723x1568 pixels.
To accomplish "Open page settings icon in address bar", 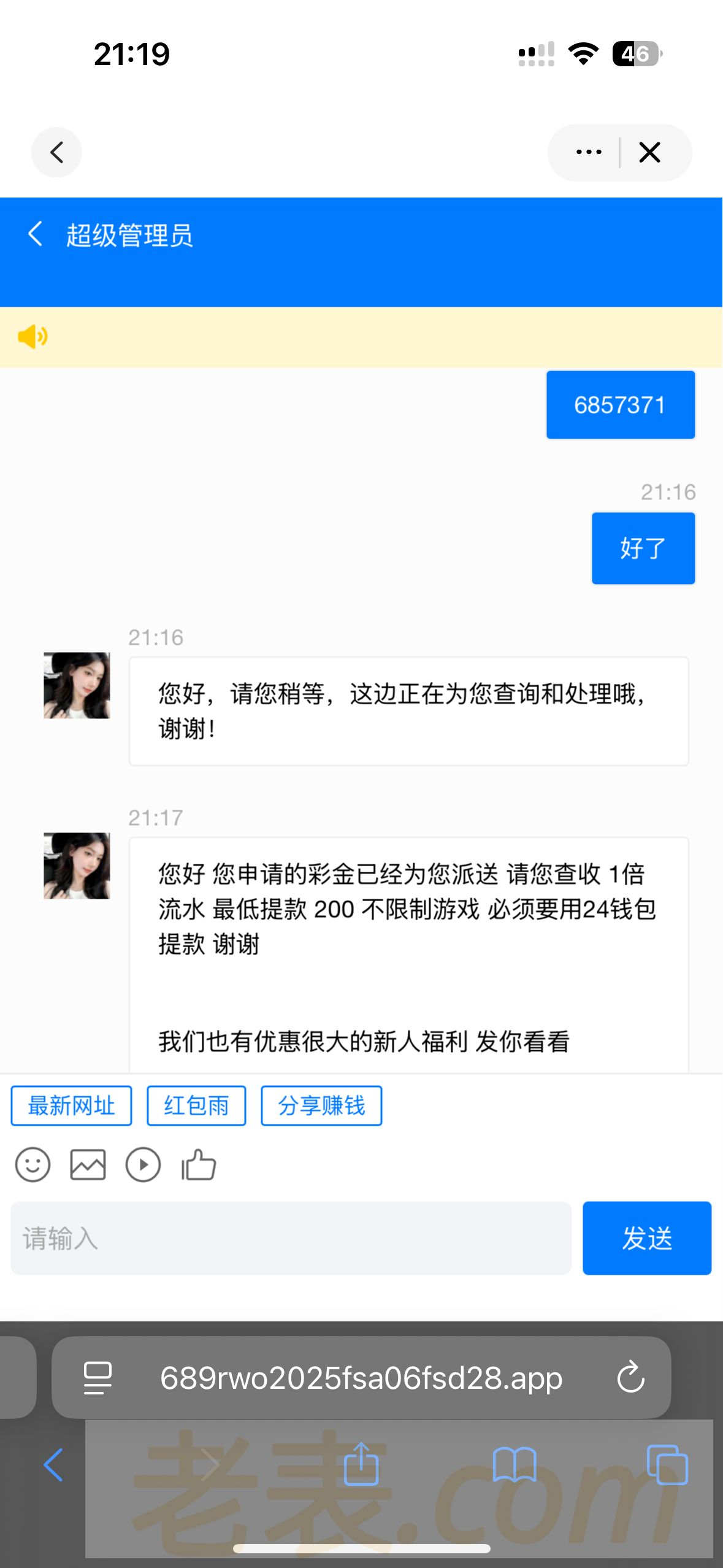I will pos(98,1377).
